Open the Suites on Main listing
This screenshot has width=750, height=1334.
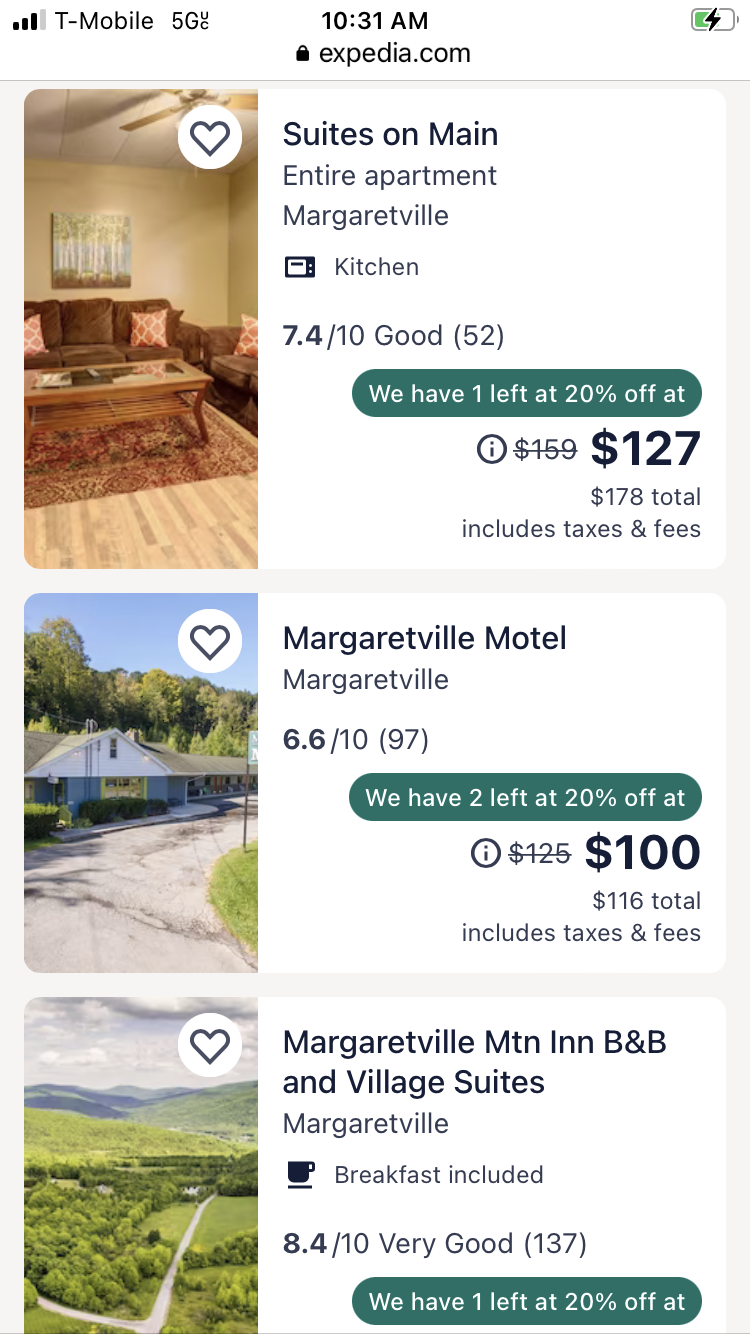point(390,135)
